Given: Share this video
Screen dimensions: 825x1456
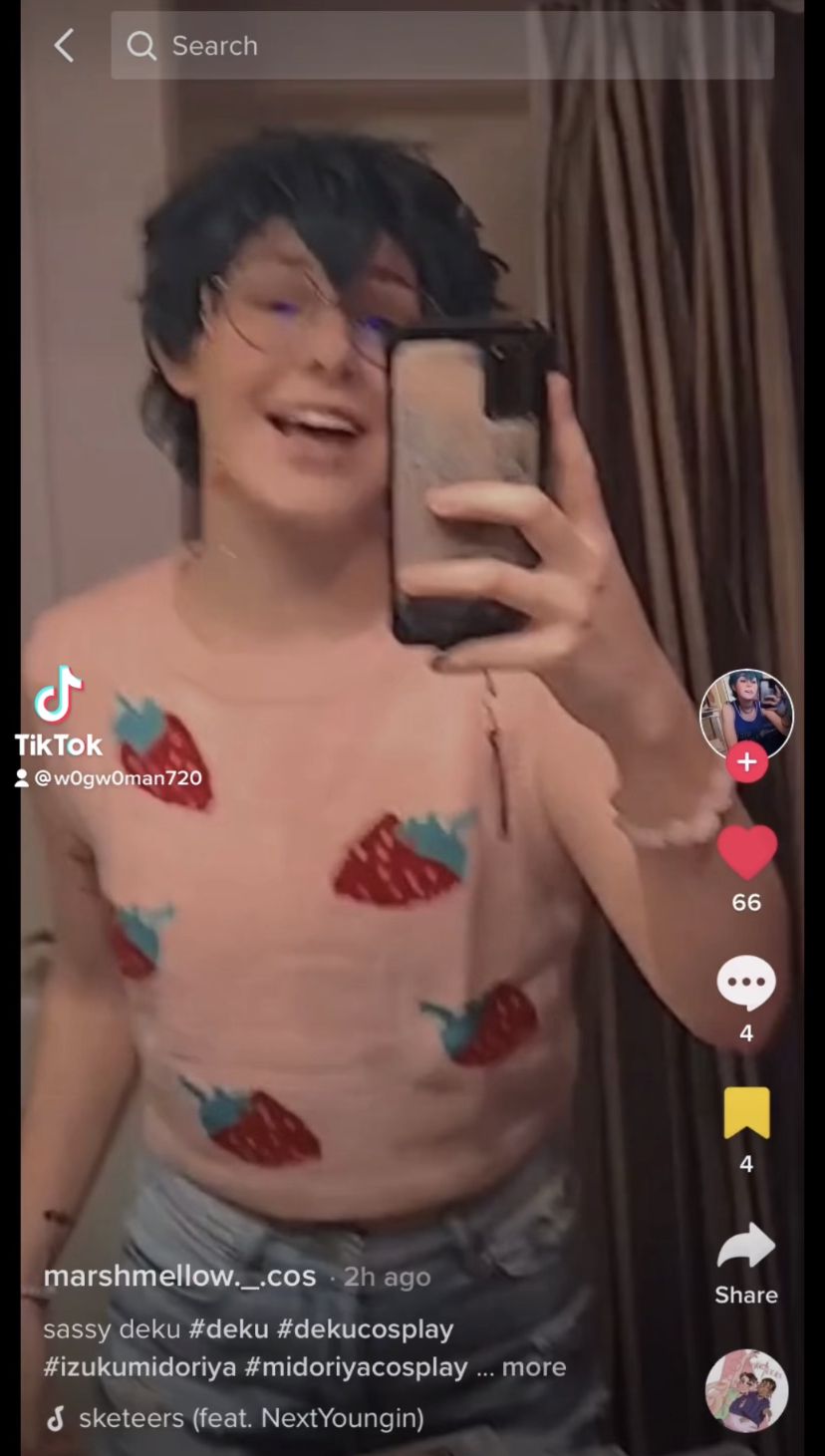Looking at the screenshot, I should coord(746,1247).
